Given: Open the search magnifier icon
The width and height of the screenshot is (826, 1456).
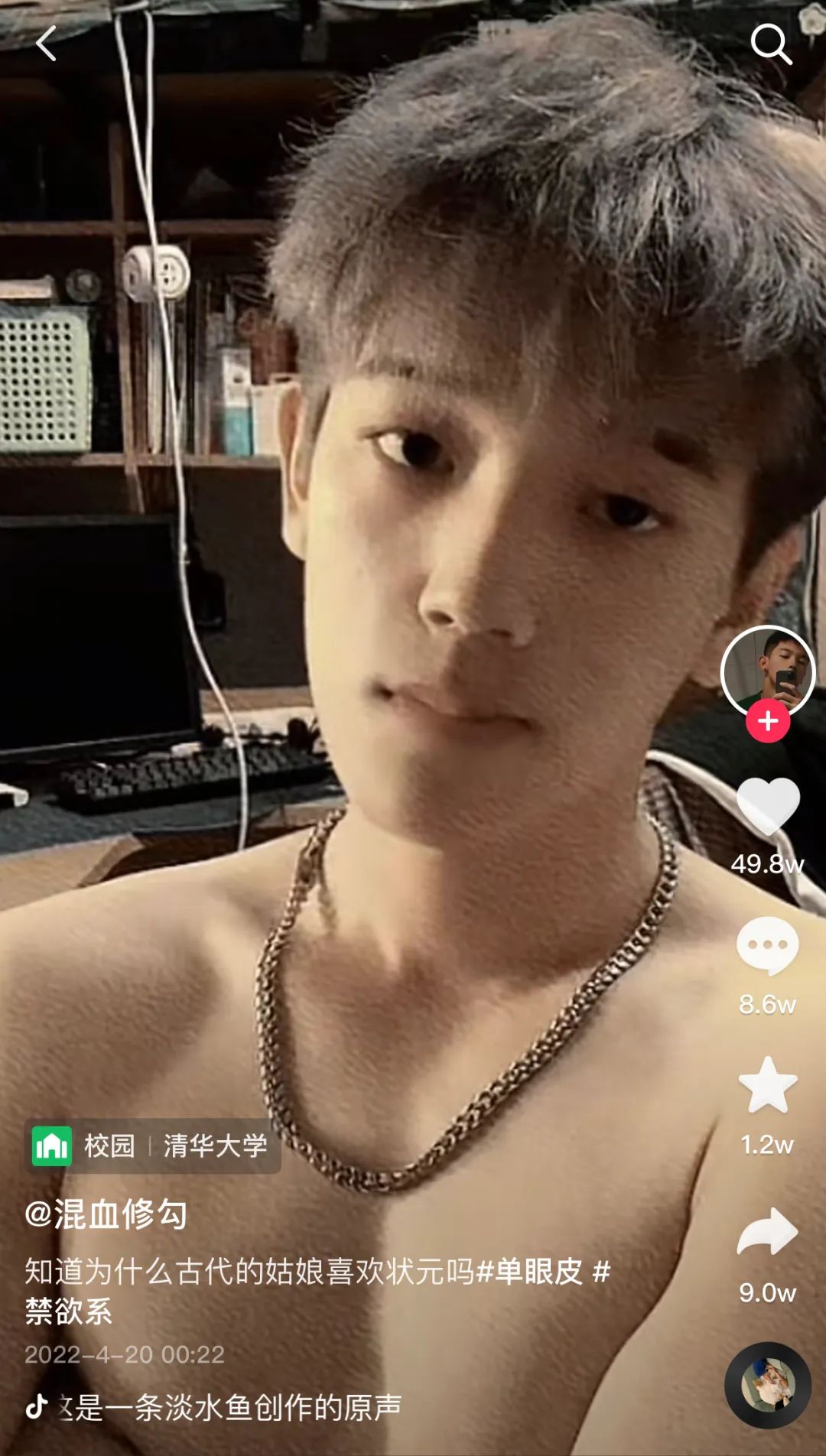Looking at the screenshot, I should pyautogui.click(x=770, y=44).
